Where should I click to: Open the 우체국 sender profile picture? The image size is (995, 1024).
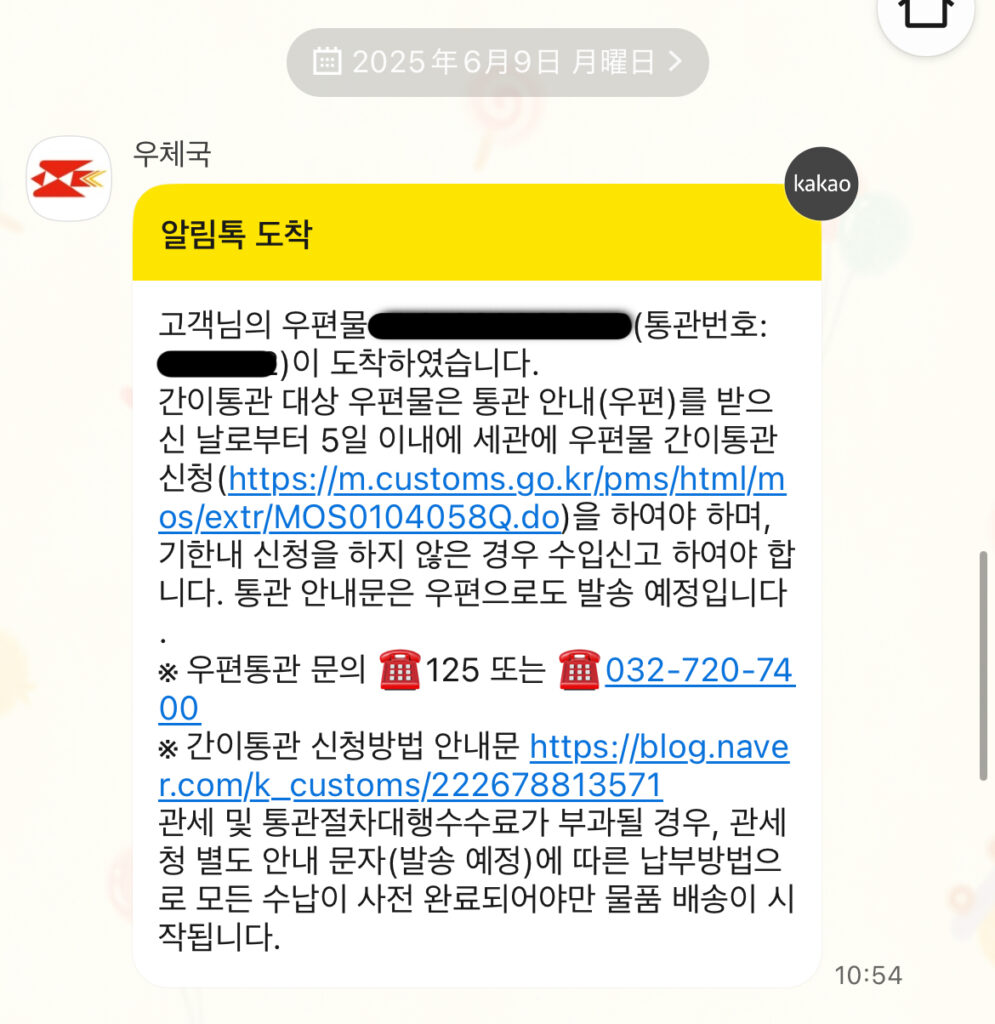68,179
